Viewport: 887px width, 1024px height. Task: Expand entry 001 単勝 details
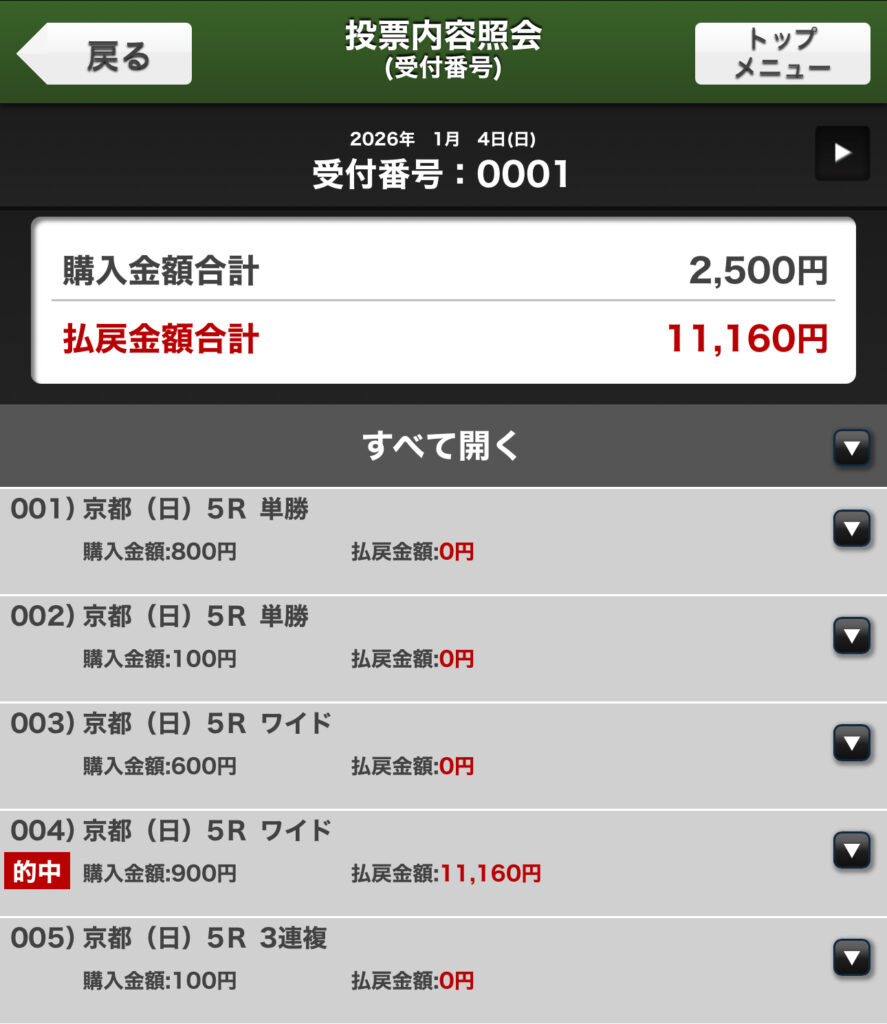coord(851,528)
